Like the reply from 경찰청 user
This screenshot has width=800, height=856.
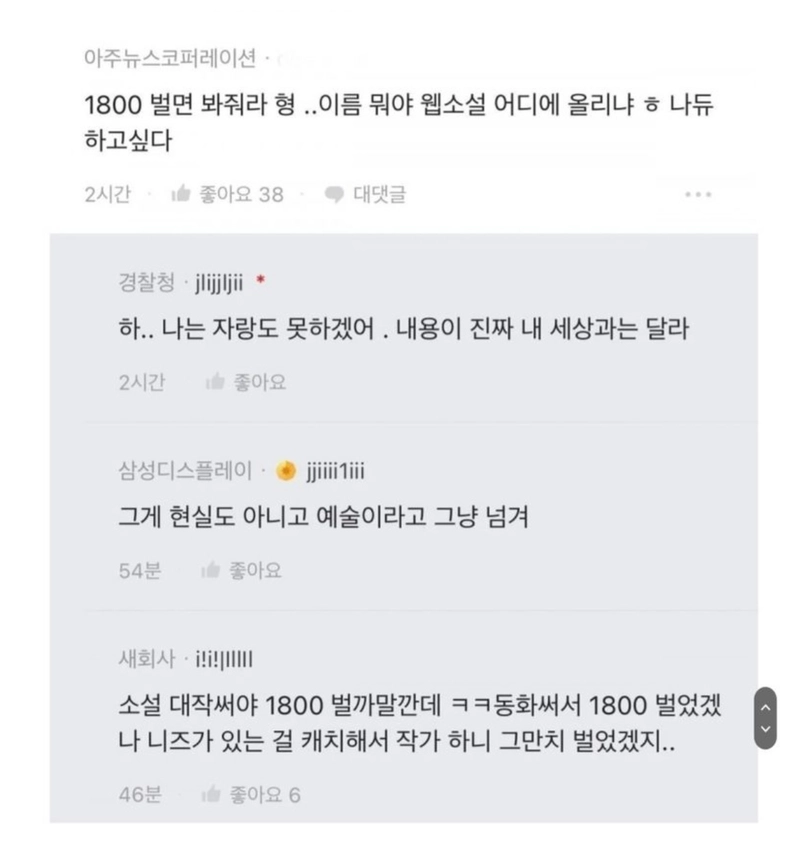pyautogui.click(x=246, y=382)
